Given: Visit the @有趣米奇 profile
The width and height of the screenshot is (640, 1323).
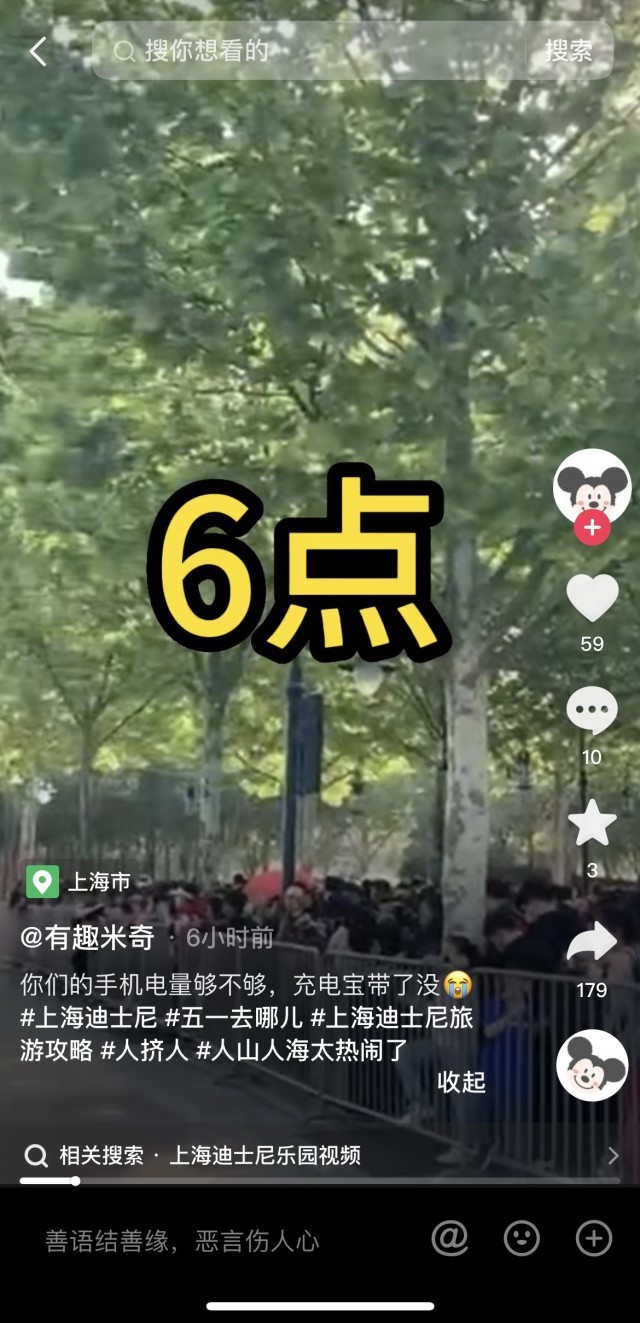Looking at the screenshot, I should 88,938.
